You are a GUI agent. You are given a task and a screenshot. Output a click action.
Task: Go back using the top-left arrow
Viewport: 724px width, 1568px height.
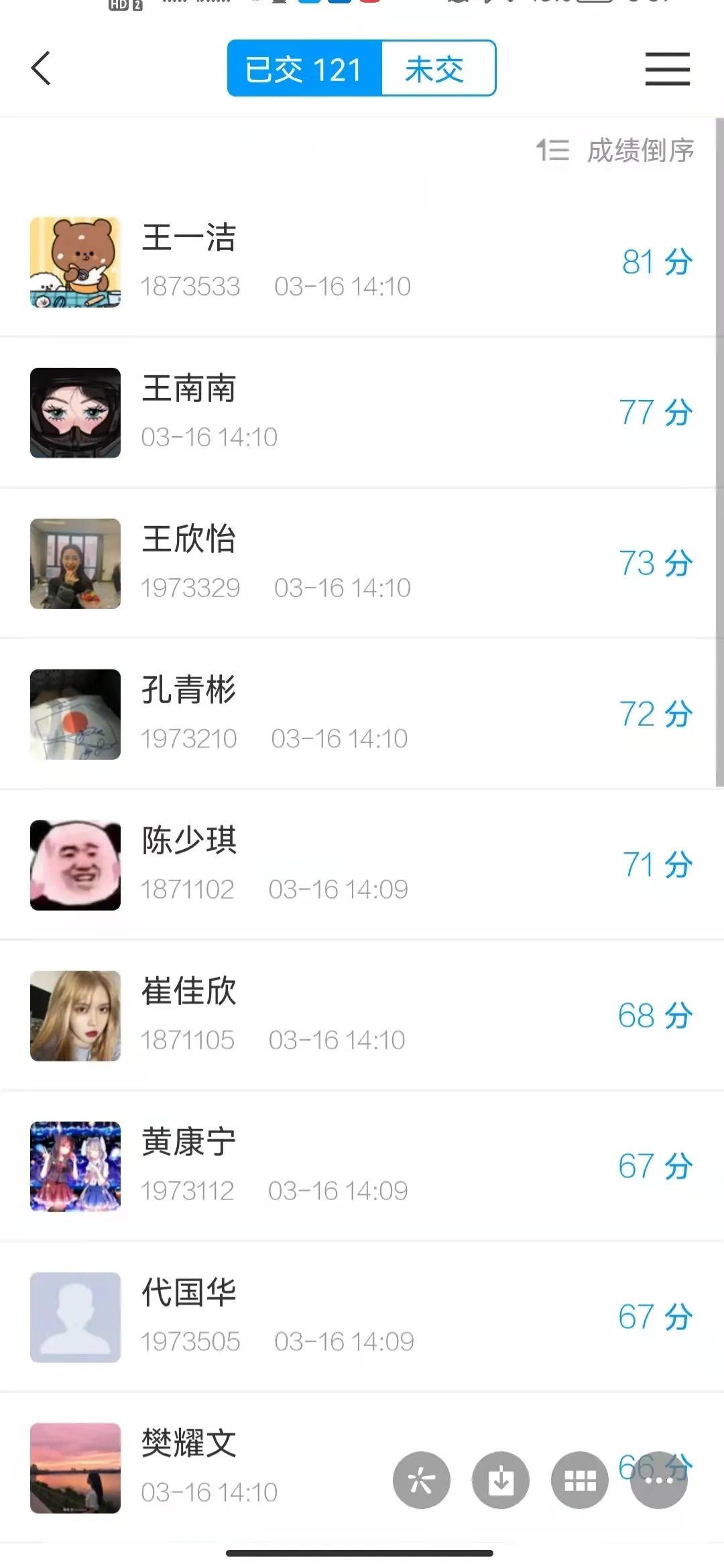coord(41,68)
